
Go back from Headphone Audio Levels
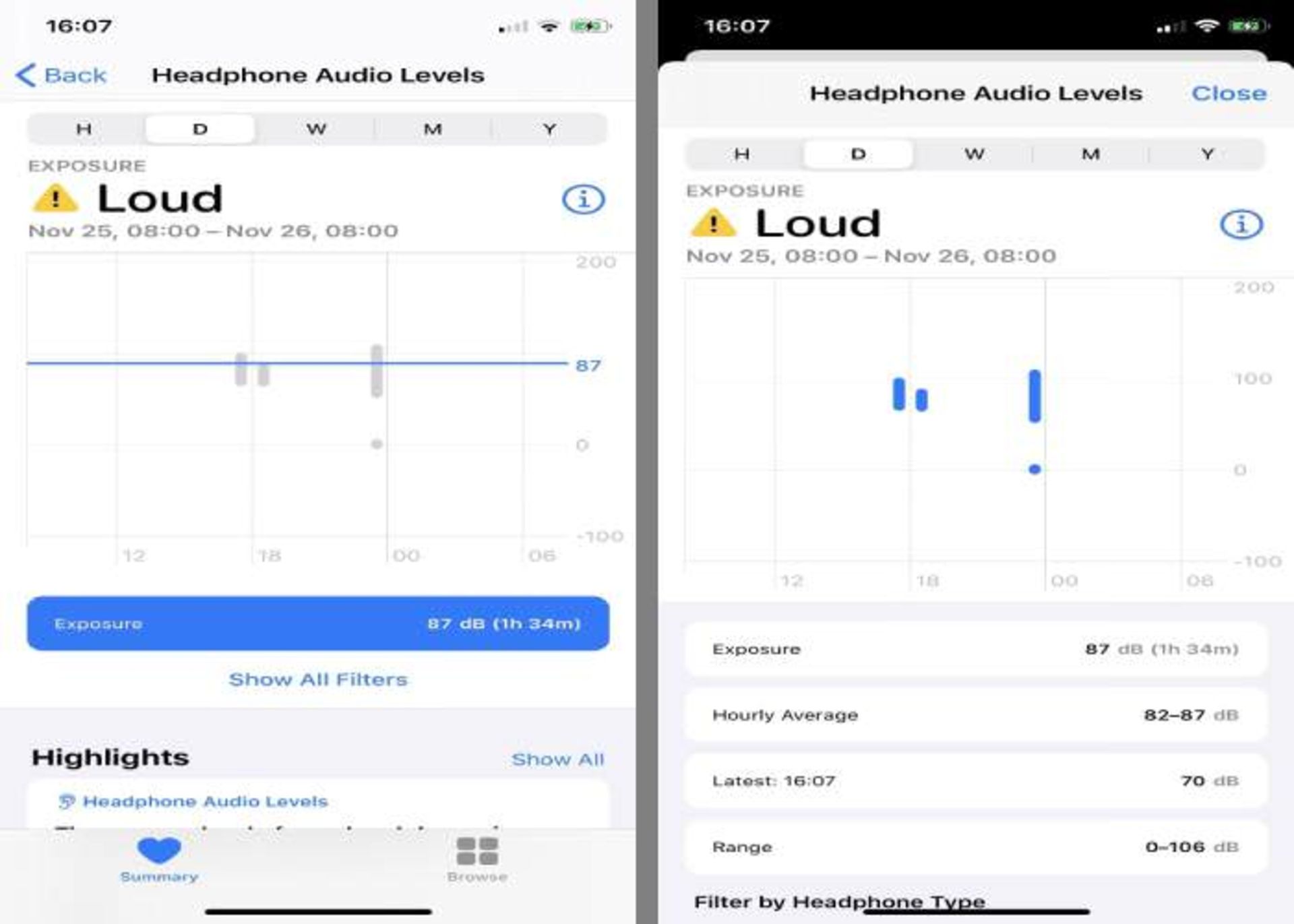click(61, 75)
